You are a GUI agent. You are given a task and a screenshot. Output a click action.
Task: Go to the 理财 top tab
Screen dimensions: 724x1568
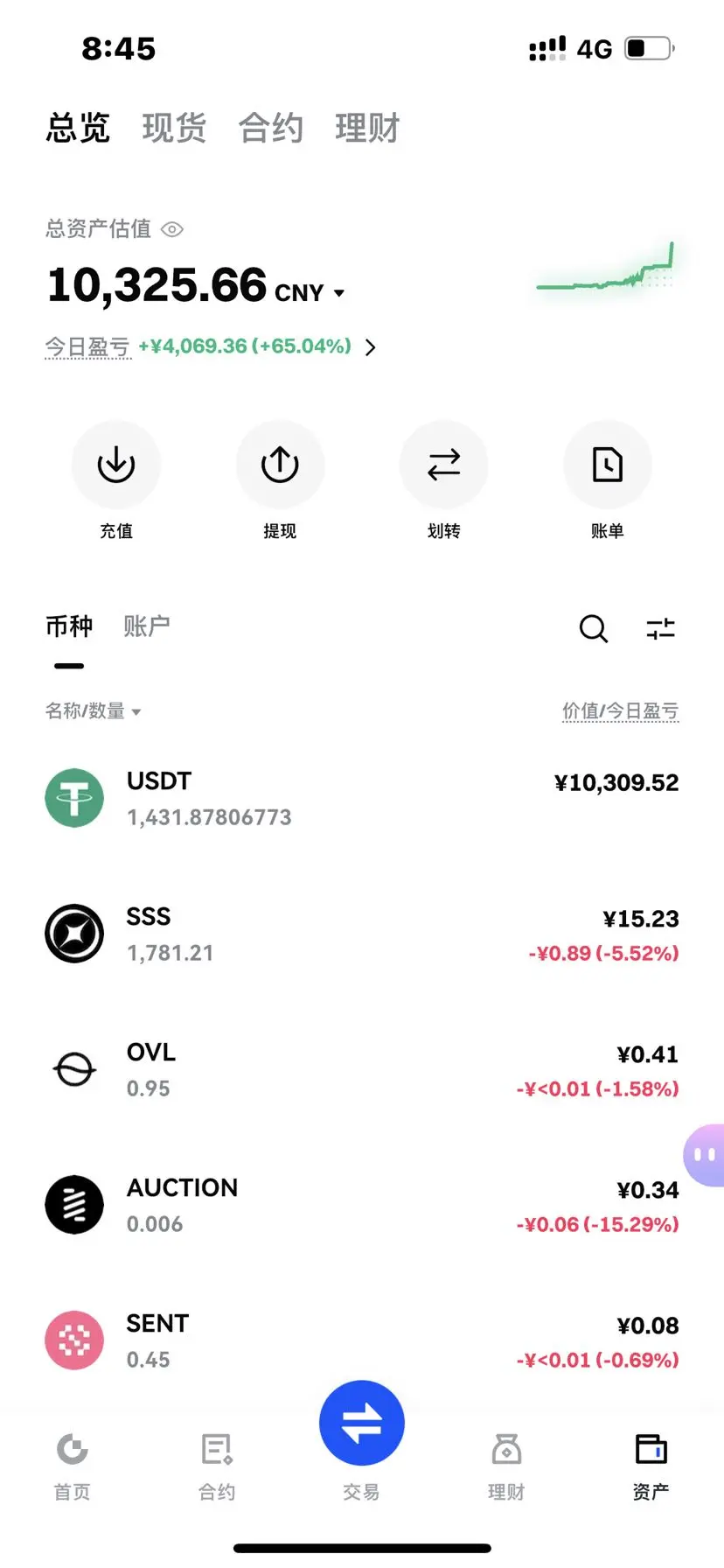366,129
